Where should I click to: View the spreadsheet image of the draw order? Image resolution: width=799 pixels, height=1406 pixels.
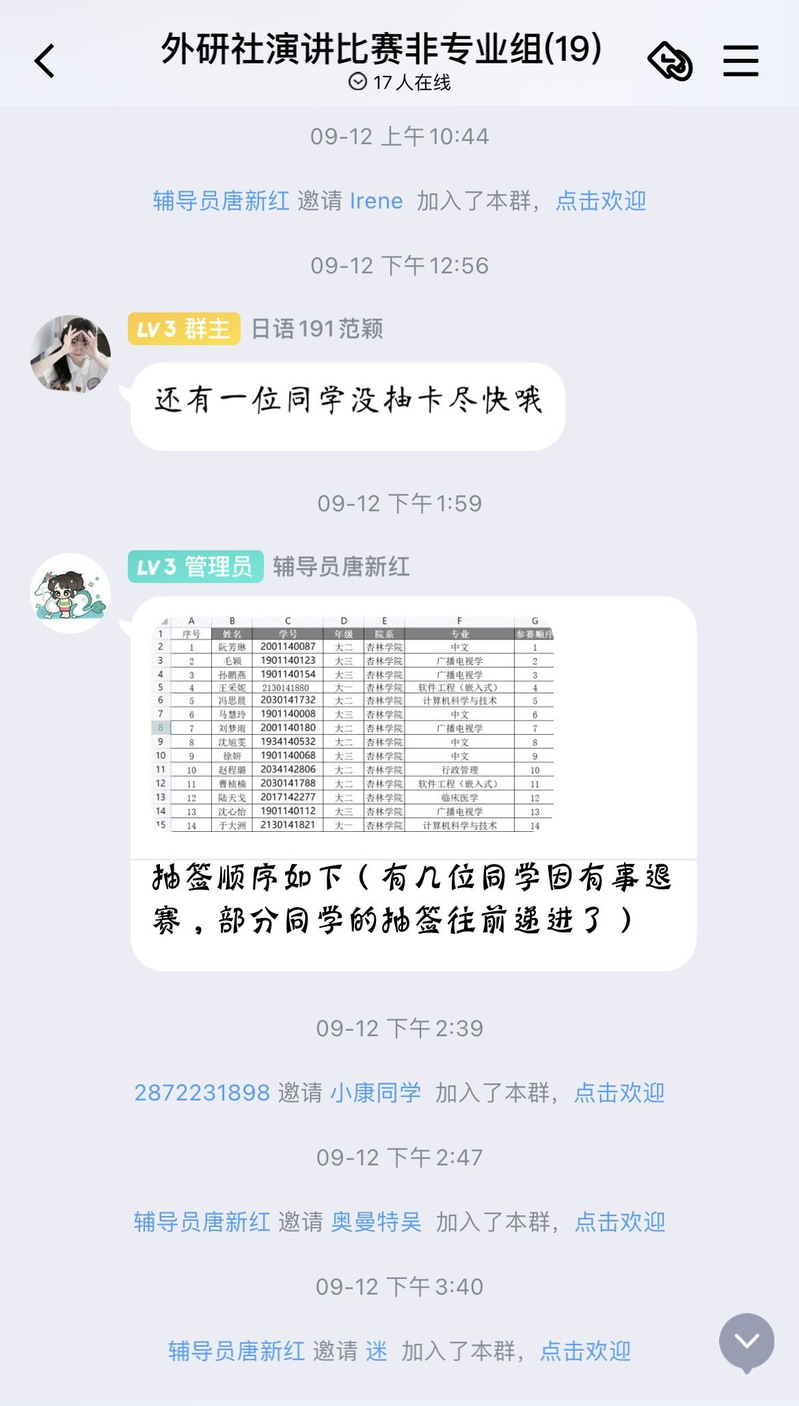click(355, 725)
